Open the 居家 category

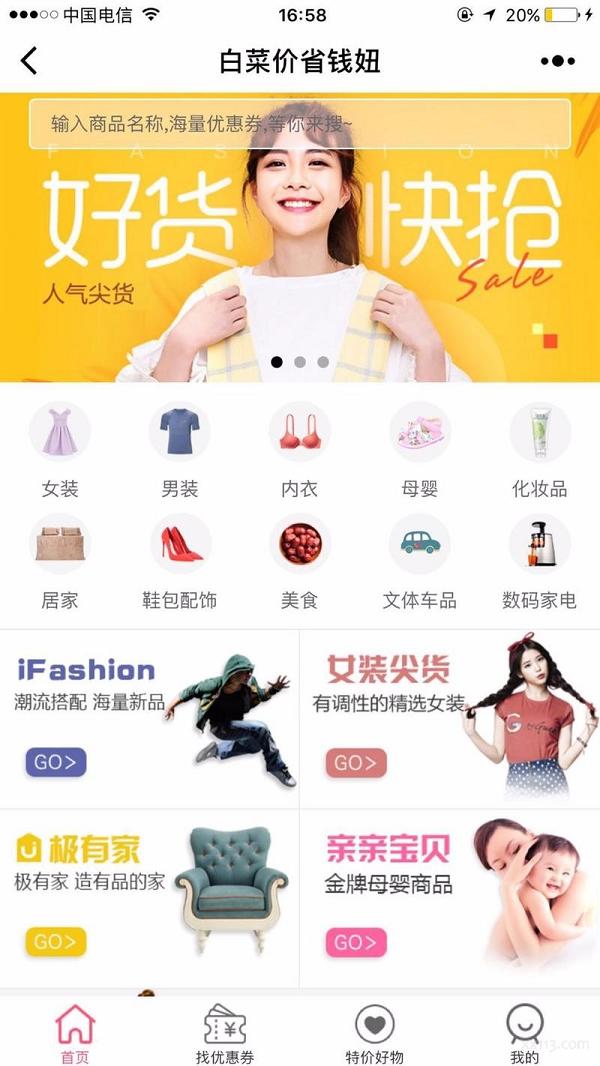tap(60, 560)
